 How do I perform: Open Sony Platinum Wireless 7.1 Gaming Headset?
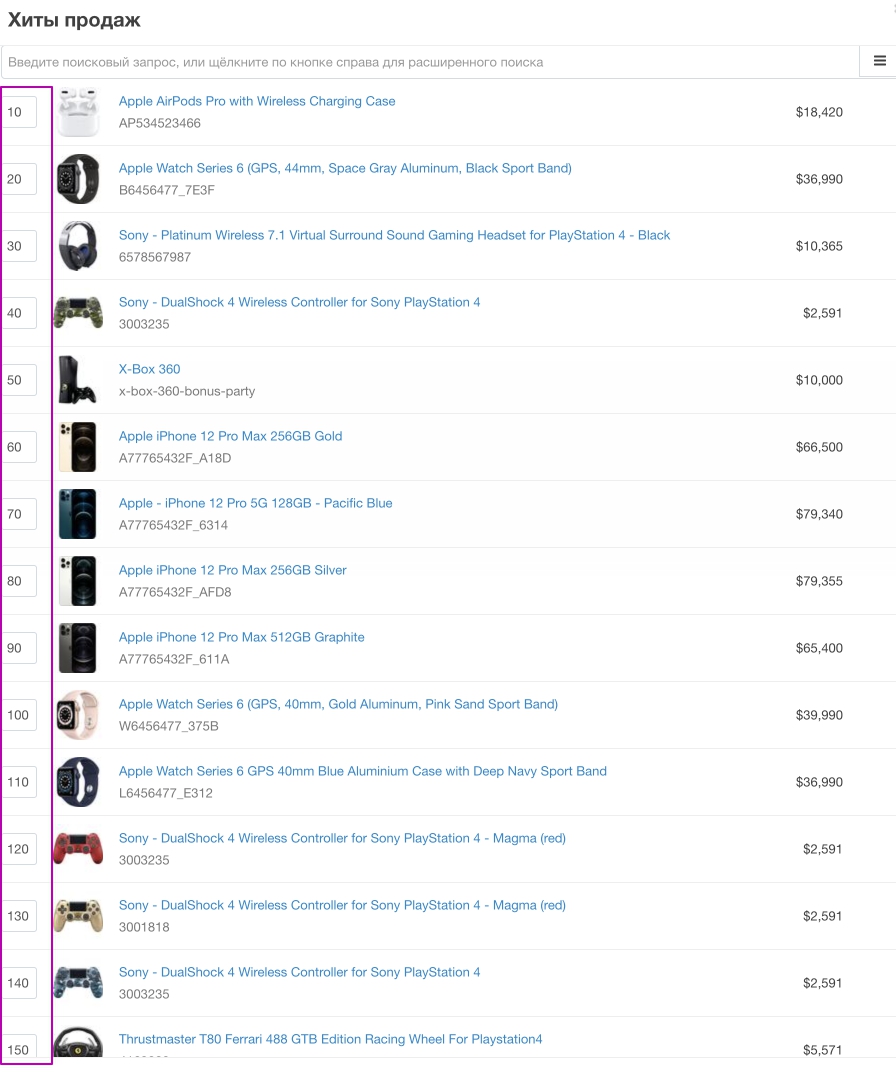point(394,235)
